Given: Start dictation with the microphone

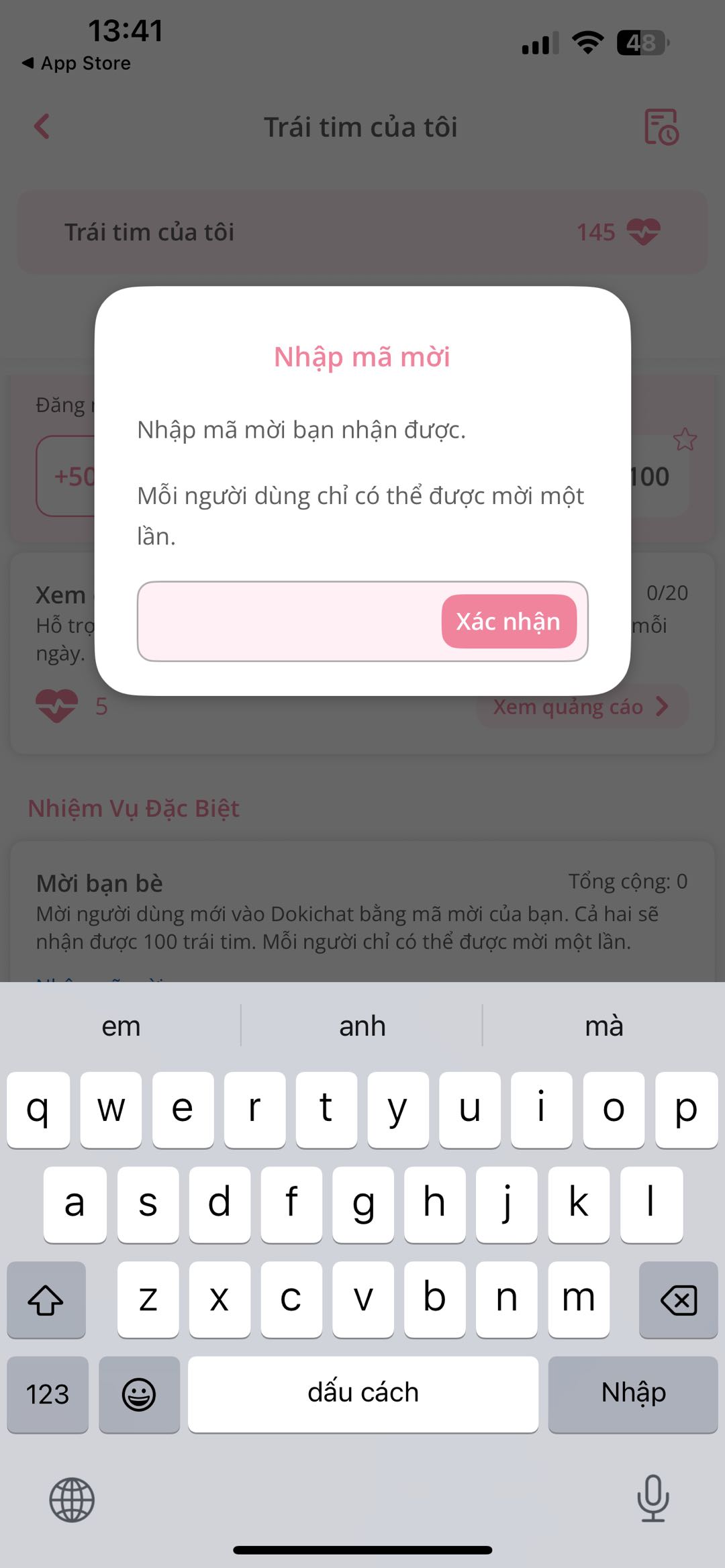Looking at the screenshot, I should [652, 1498].
